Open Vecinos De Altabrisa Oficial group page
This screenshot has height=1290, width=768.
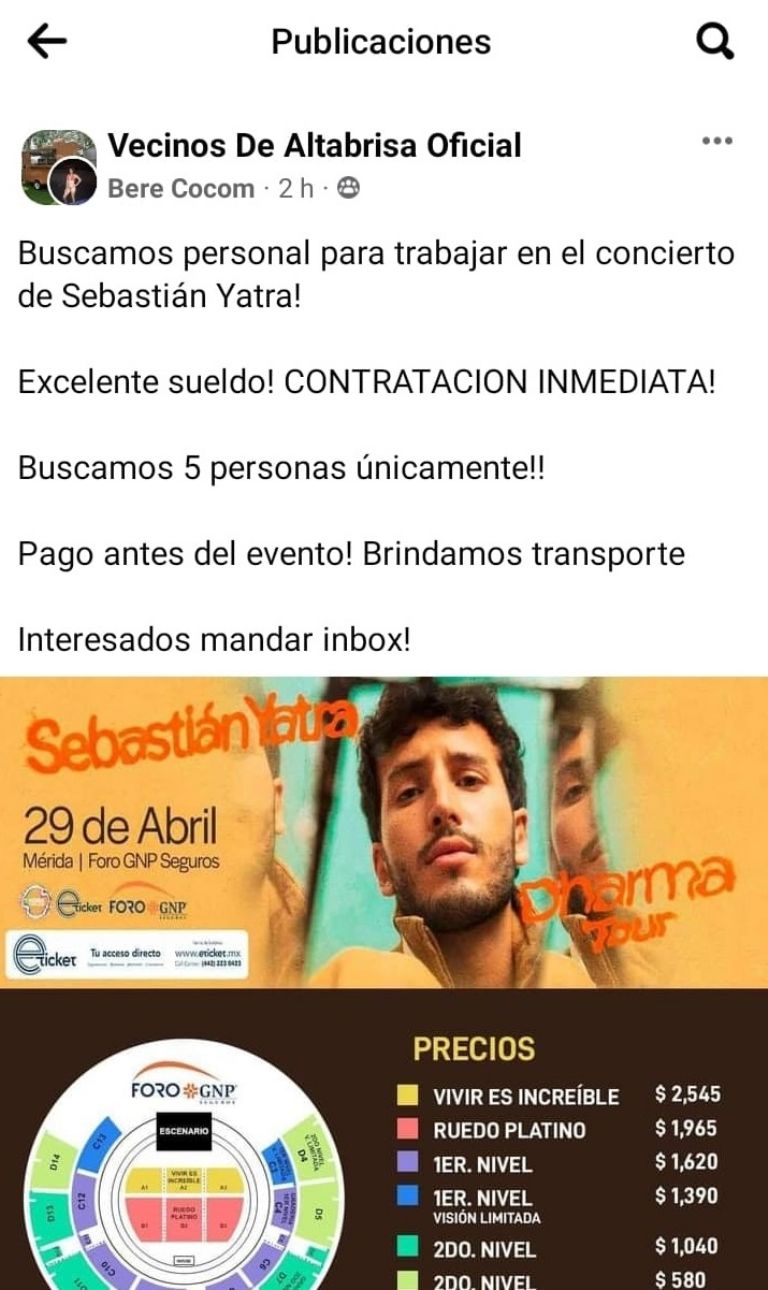pyautogui.click(x=314, y=146)
